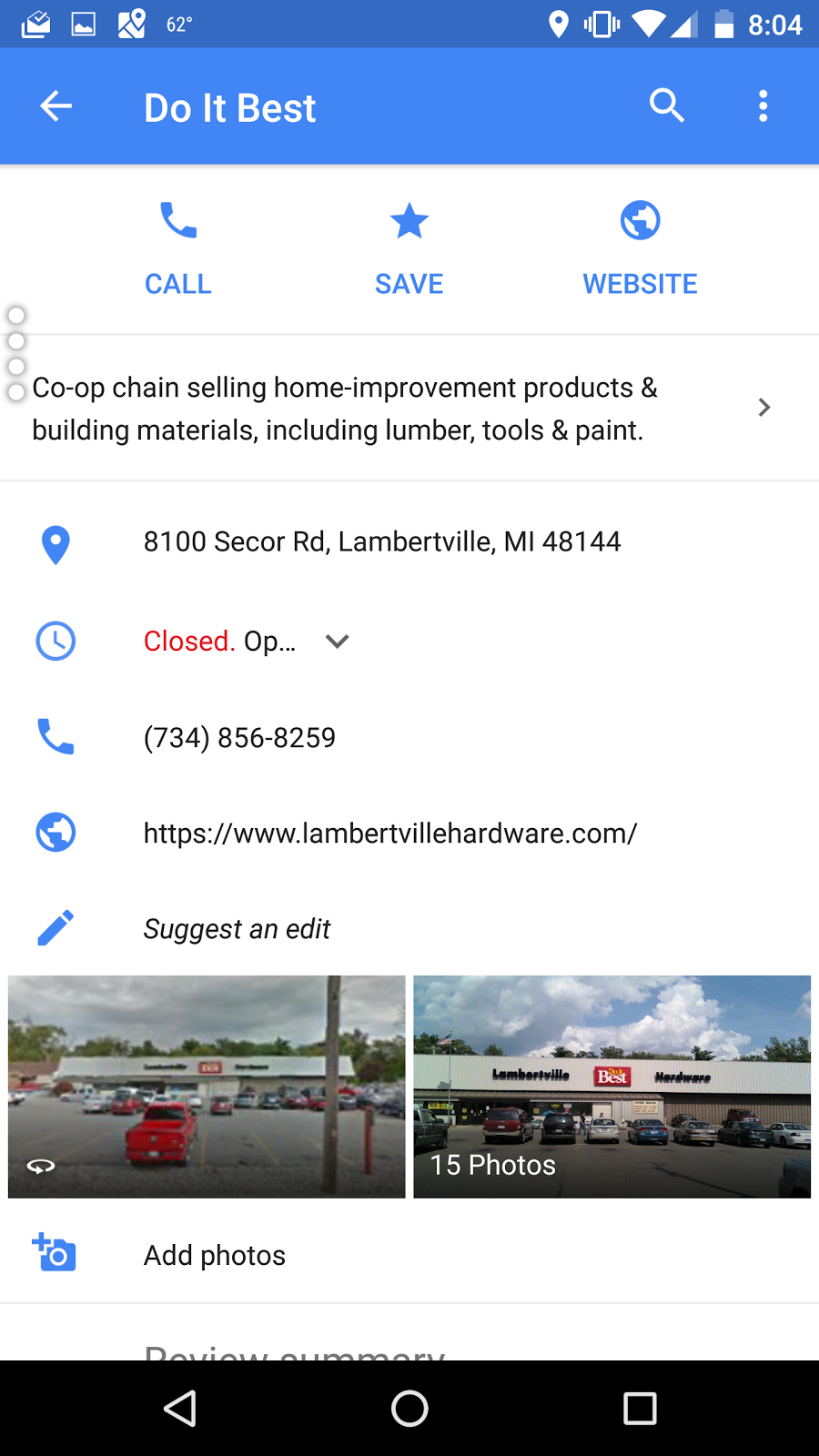Navigate back with the arrow

(56, 106)
